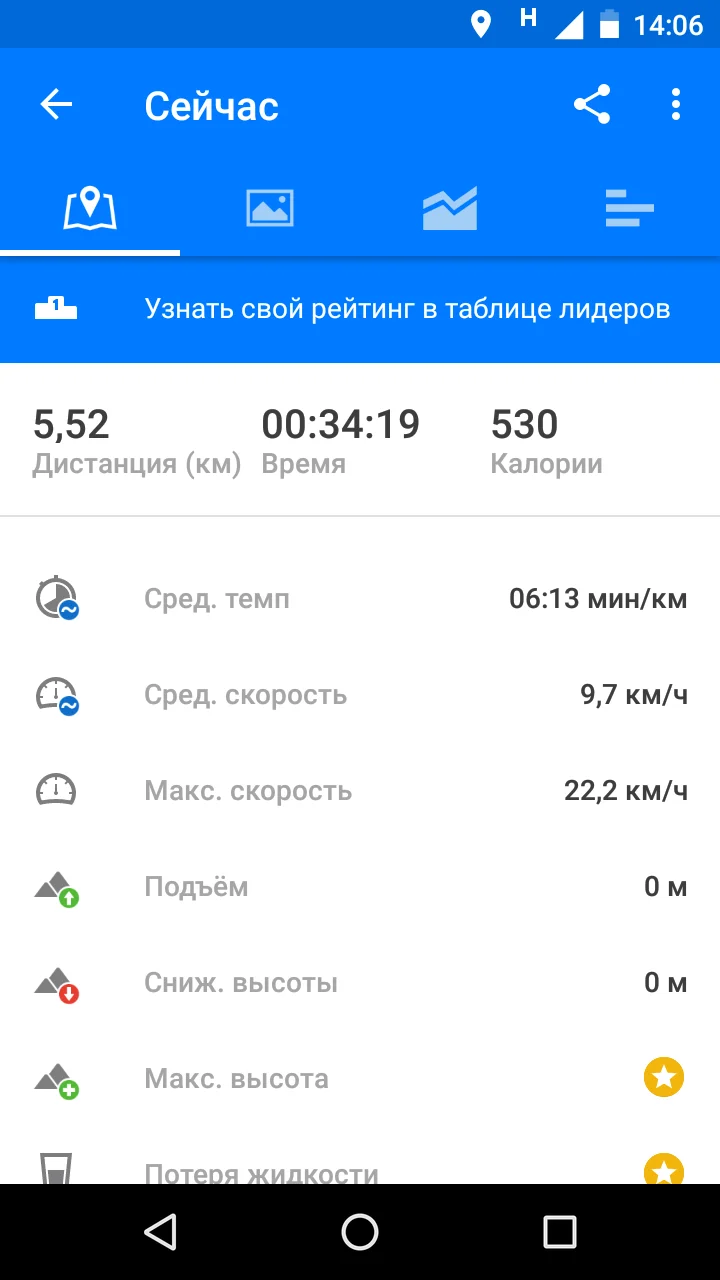720x1280 pixels.
Task: Open the charts tab
Action: 450,209
